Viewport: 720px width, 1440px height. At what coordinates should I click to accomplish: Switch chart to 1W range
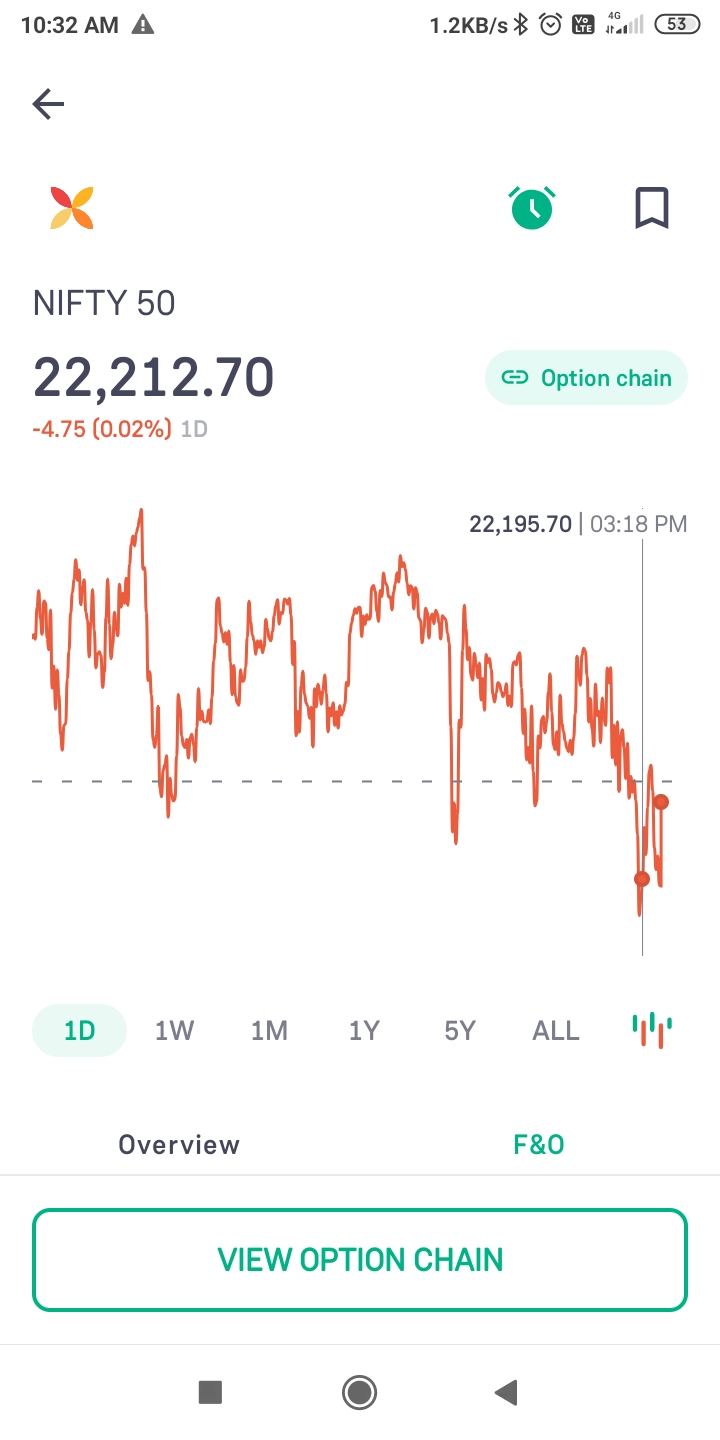(174, 1031)
